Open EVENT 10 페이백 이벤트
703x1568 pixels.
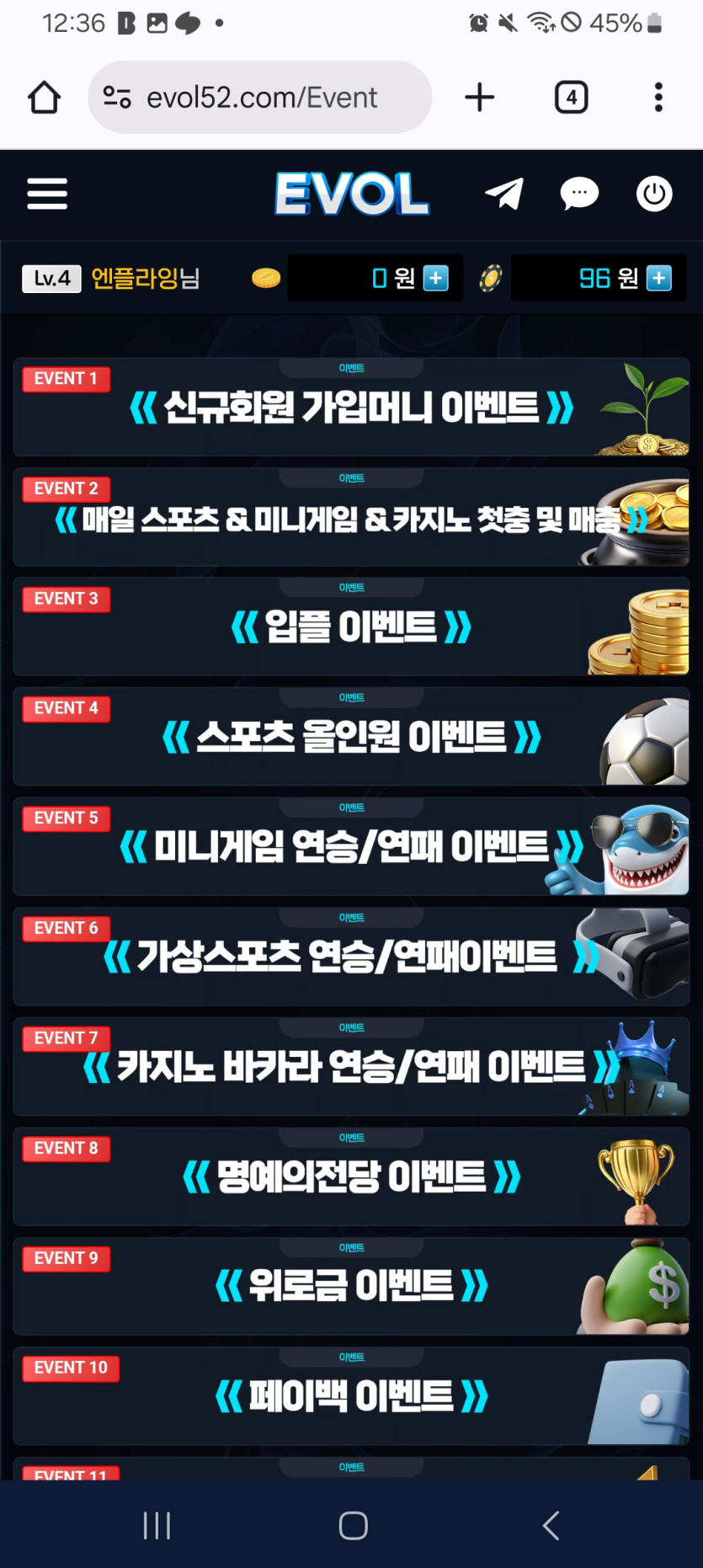[351, 1397]
